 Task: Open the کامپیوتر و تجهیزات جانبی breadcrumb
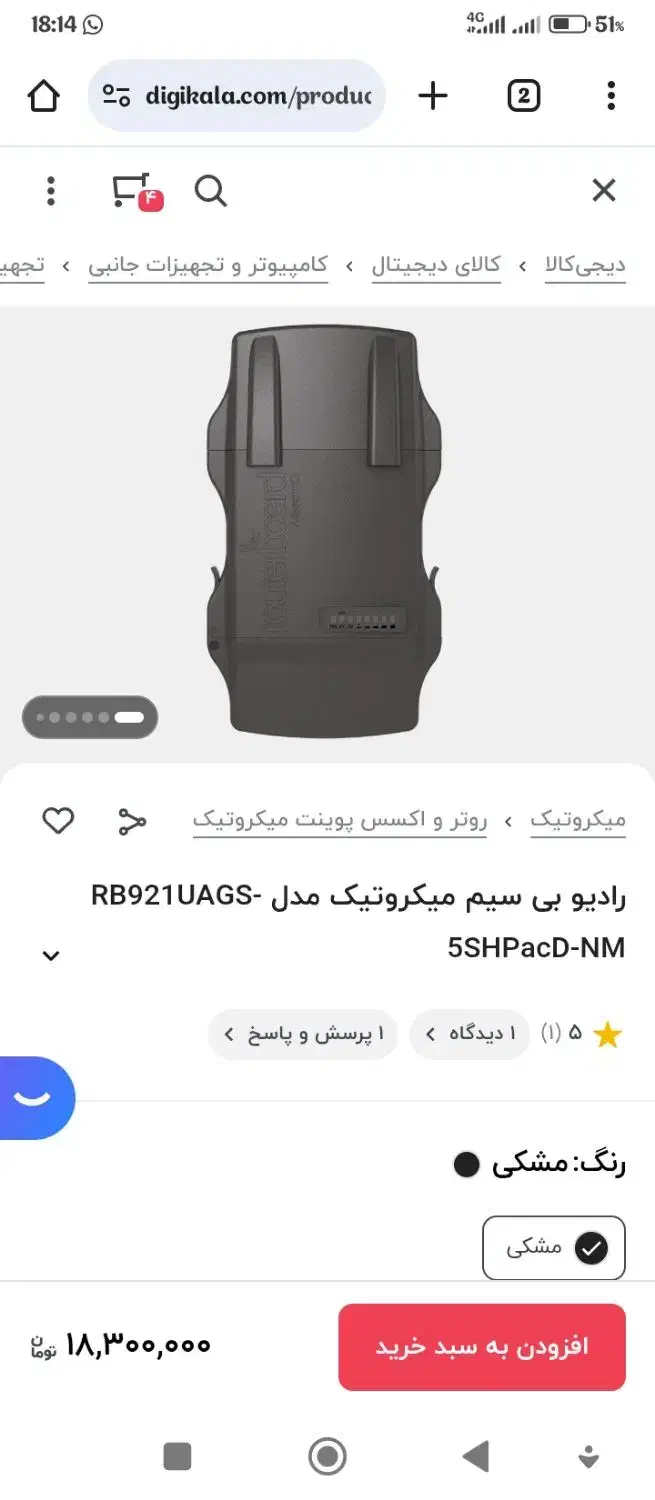coord(208,265)
